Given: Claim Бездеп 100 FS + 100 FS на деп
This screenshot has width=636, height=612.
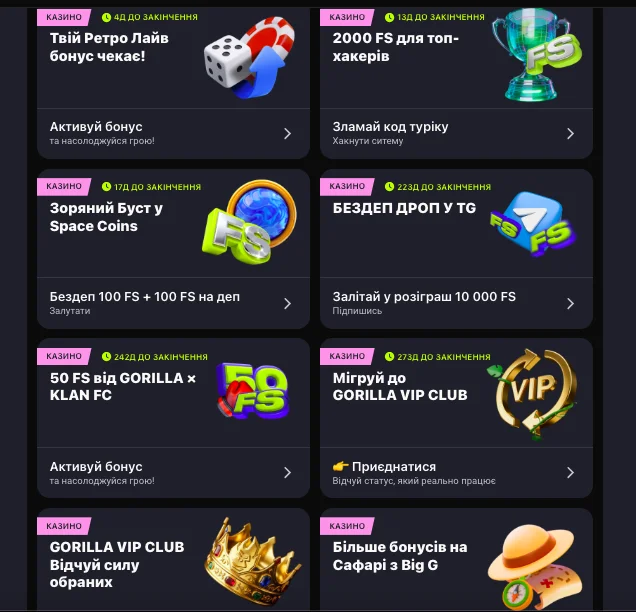Looking at the screenshot, I should point(172,303).
